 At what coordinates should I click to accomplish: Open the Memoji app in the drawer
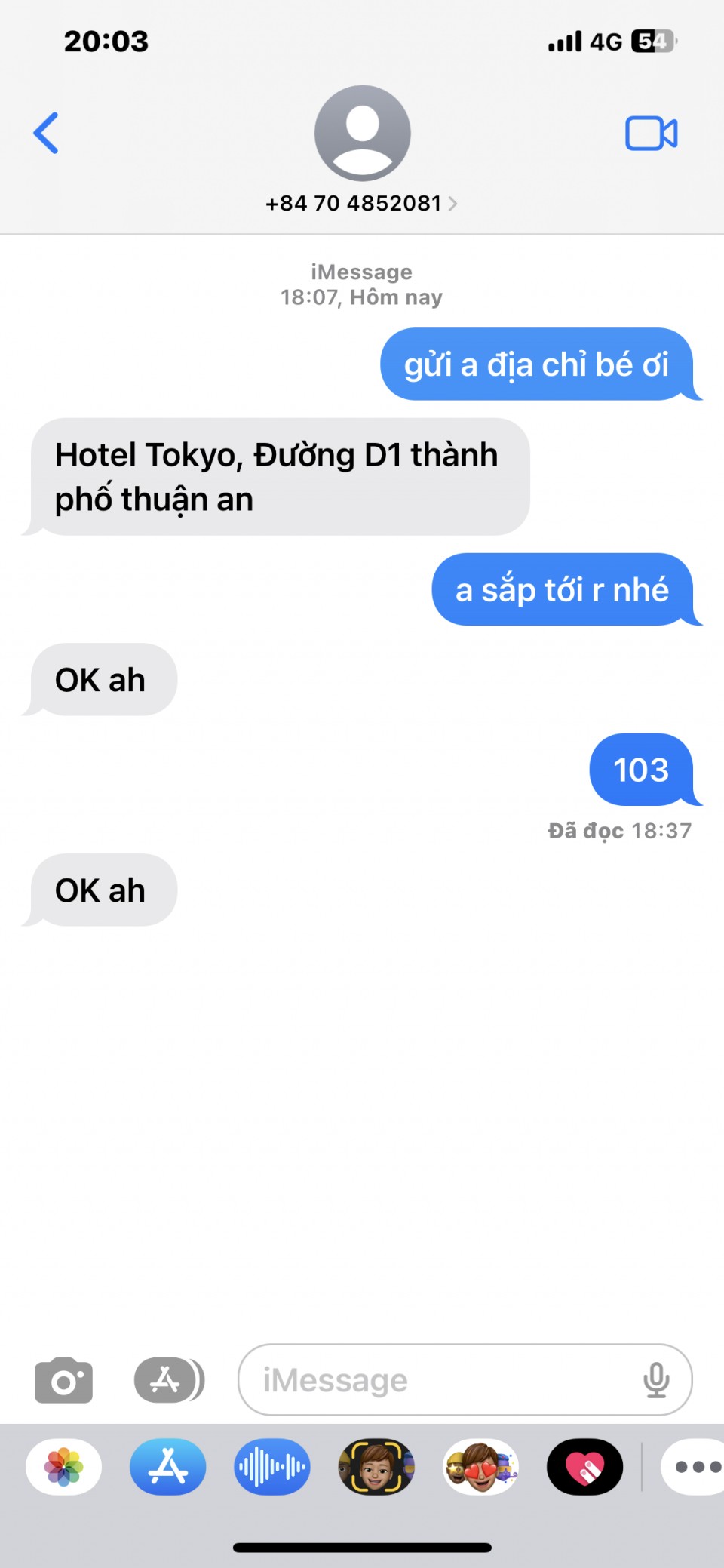(376, 1467)
